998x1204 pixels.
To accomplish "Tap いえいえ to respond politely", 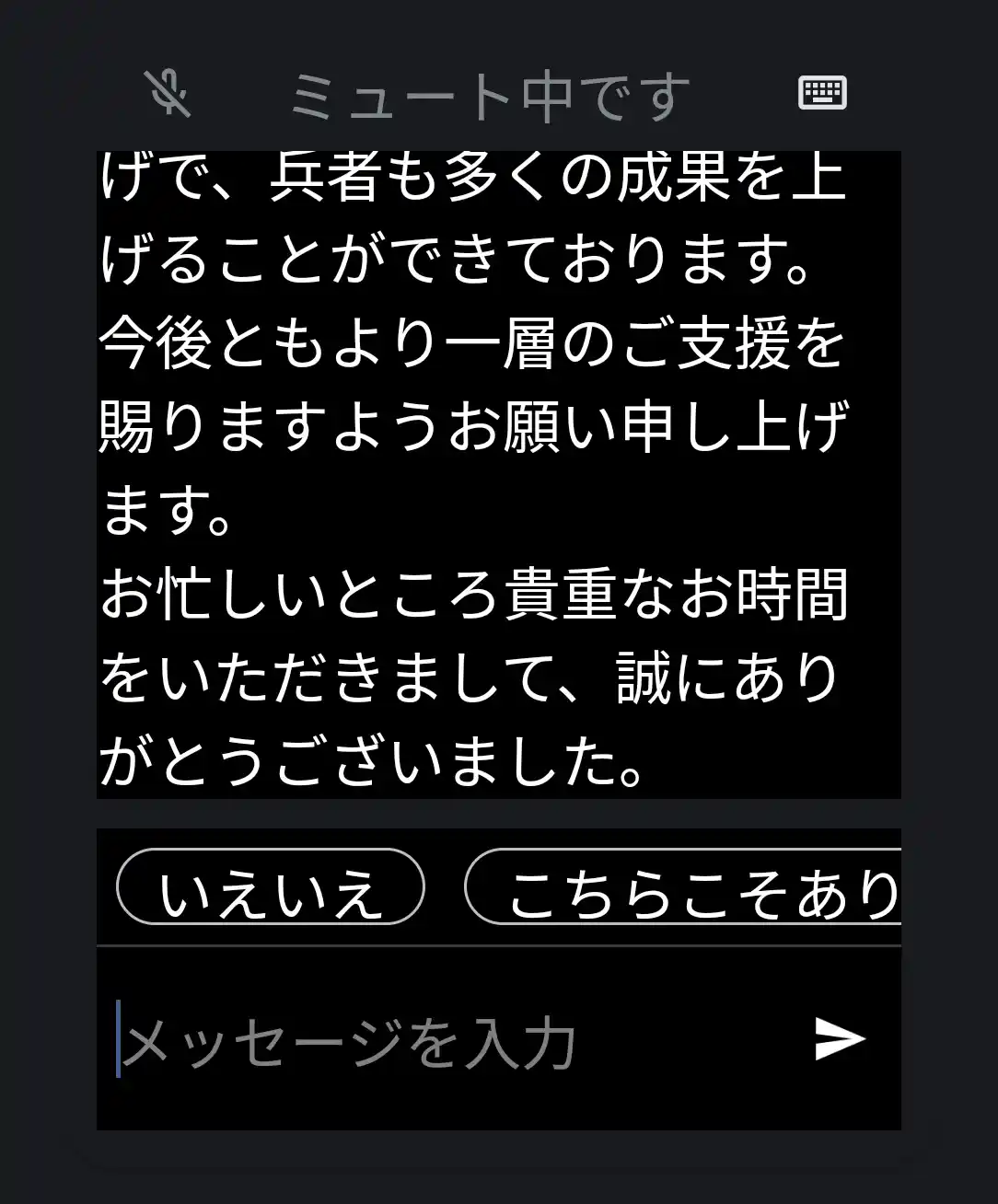I will (x=271, y=886).
